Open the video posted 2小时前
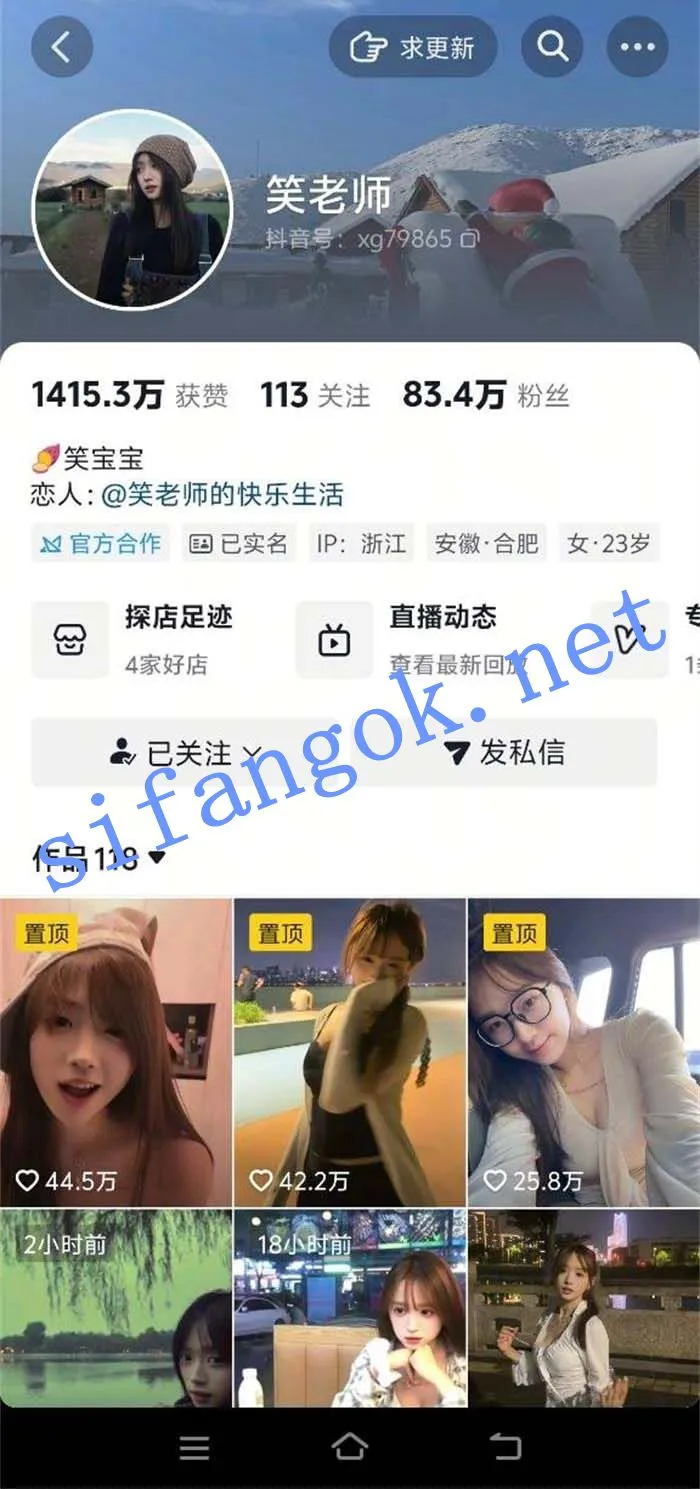 click(x=116, y=1308)
